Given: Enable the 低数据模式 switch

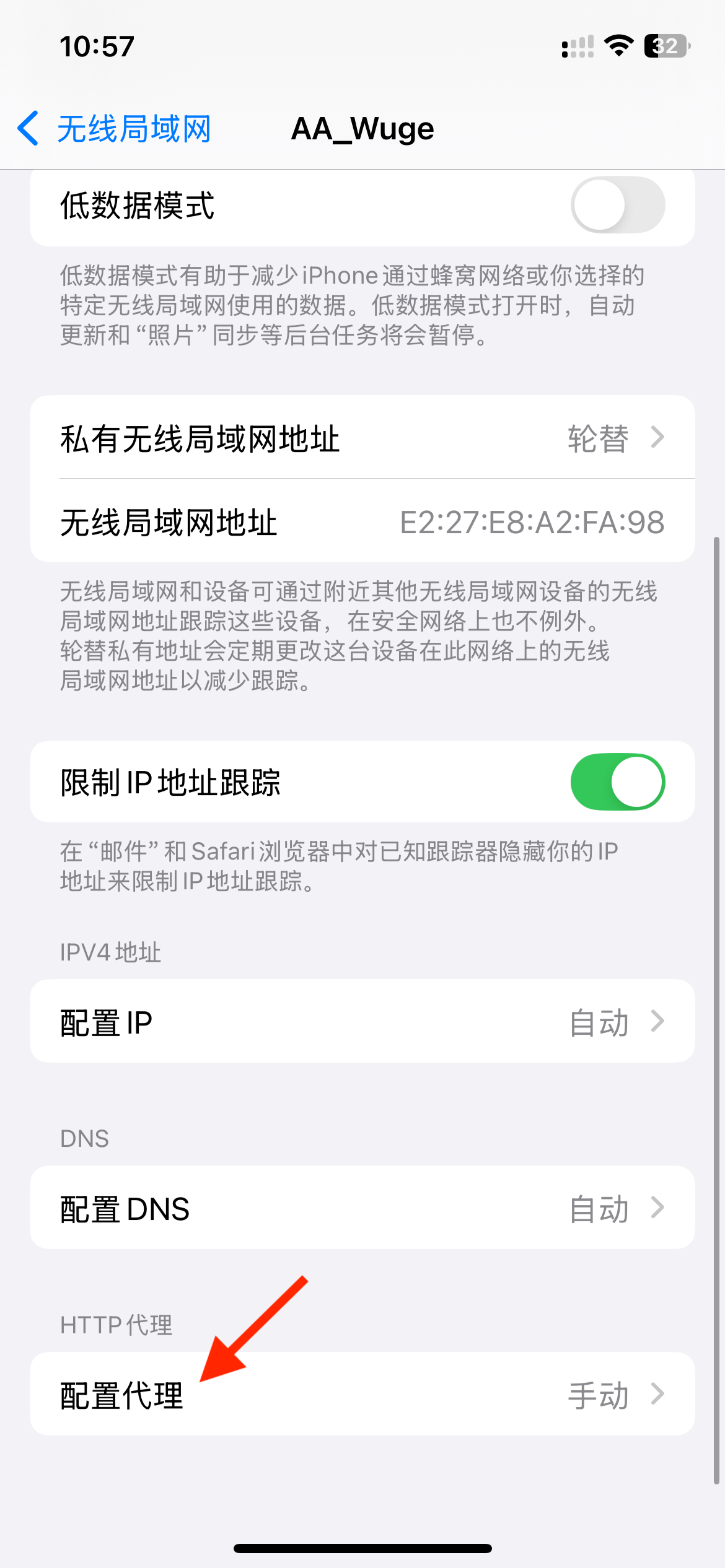Looking at the screenshot, I should [618, 205].
